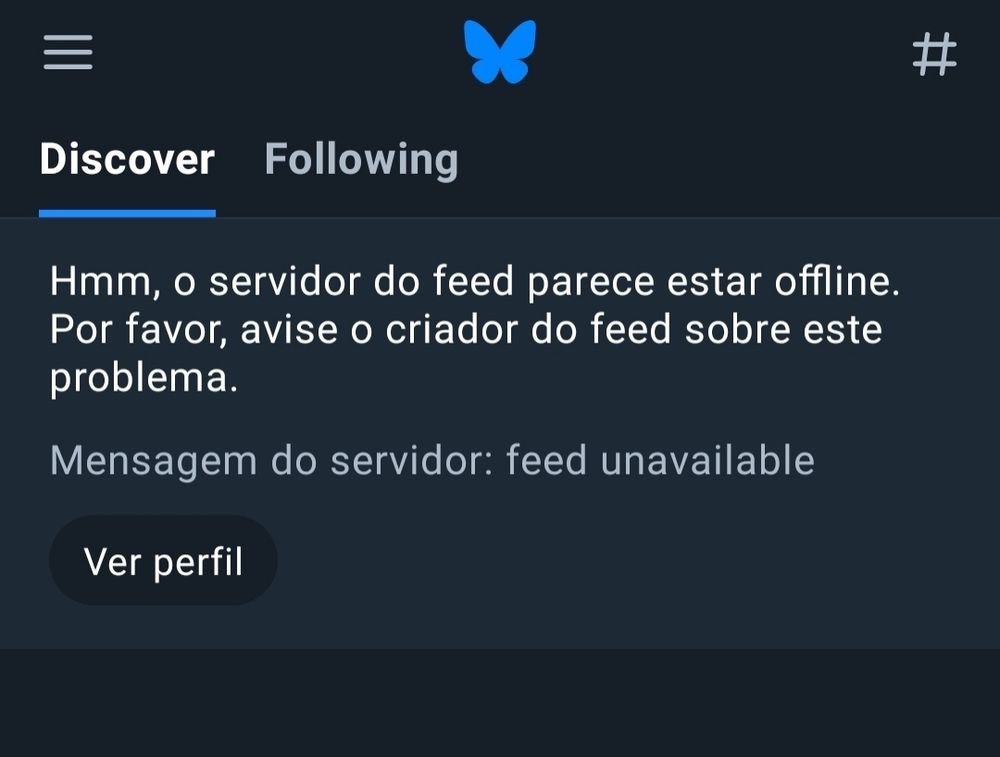This screenshot has height=757, width=1000.
Task: Tap the Ver perfil button
Action: tap(163, 561)
